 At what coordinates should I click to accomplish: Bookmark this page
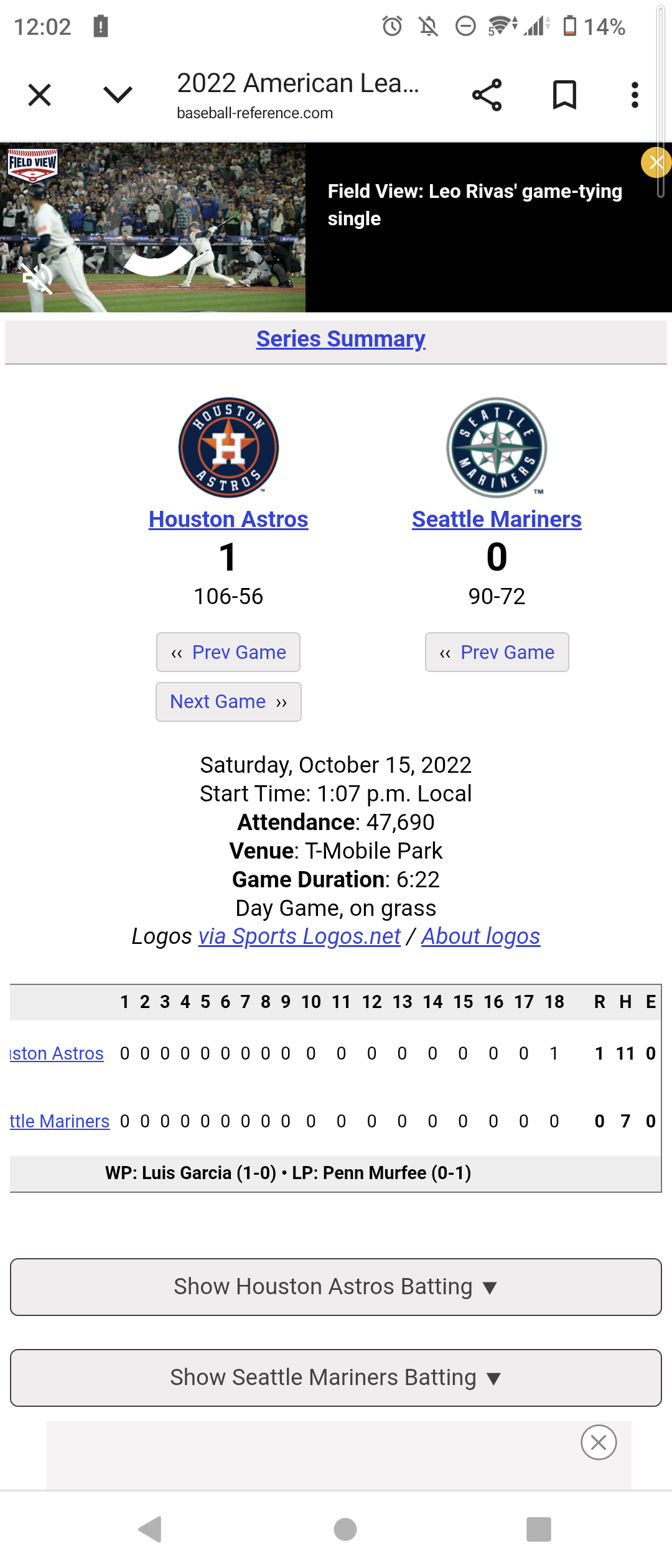(564, 95)
